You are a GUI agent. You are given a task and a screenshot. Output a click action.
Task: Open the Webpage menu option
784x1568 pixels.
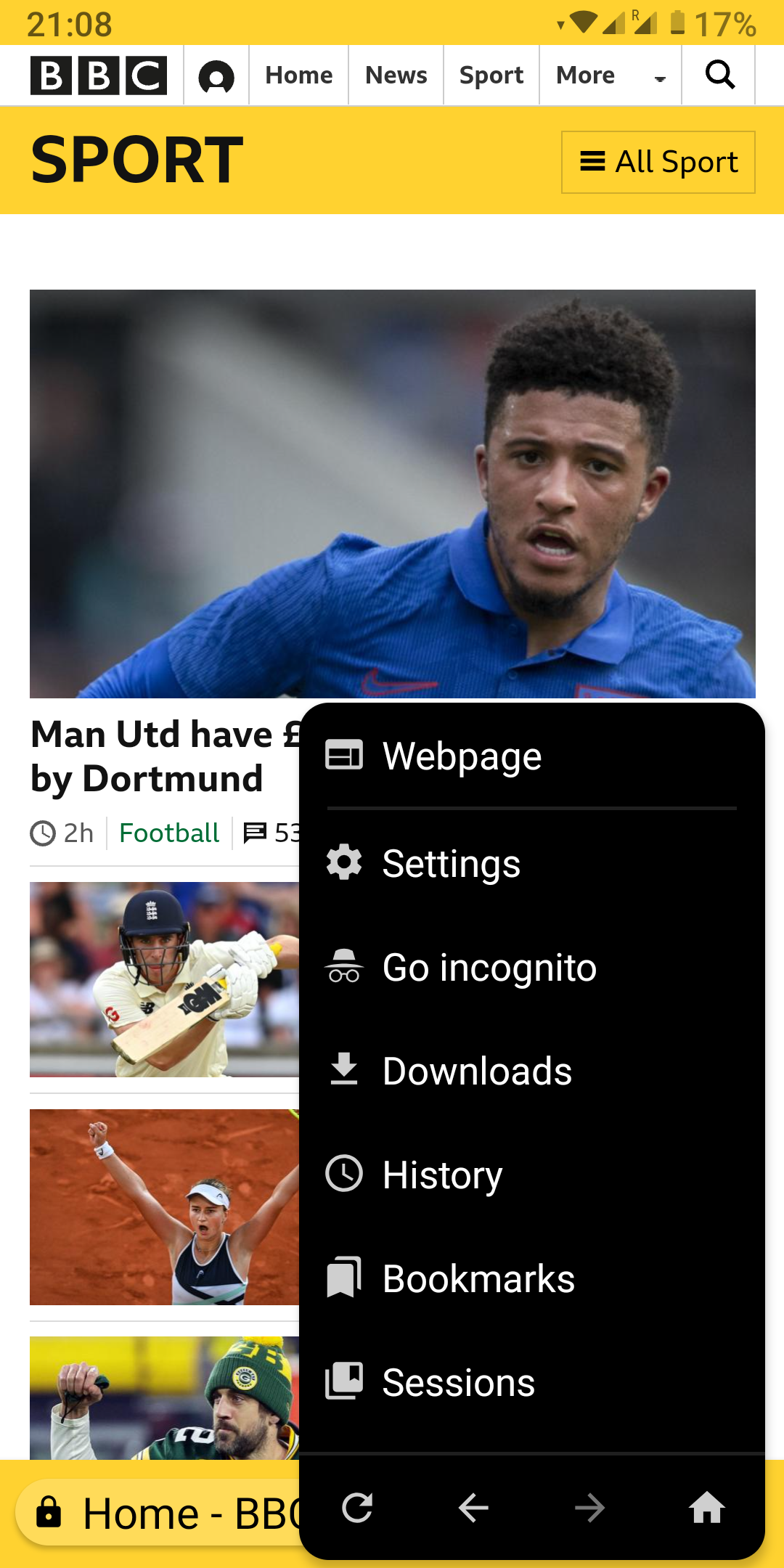pos(462,756)
